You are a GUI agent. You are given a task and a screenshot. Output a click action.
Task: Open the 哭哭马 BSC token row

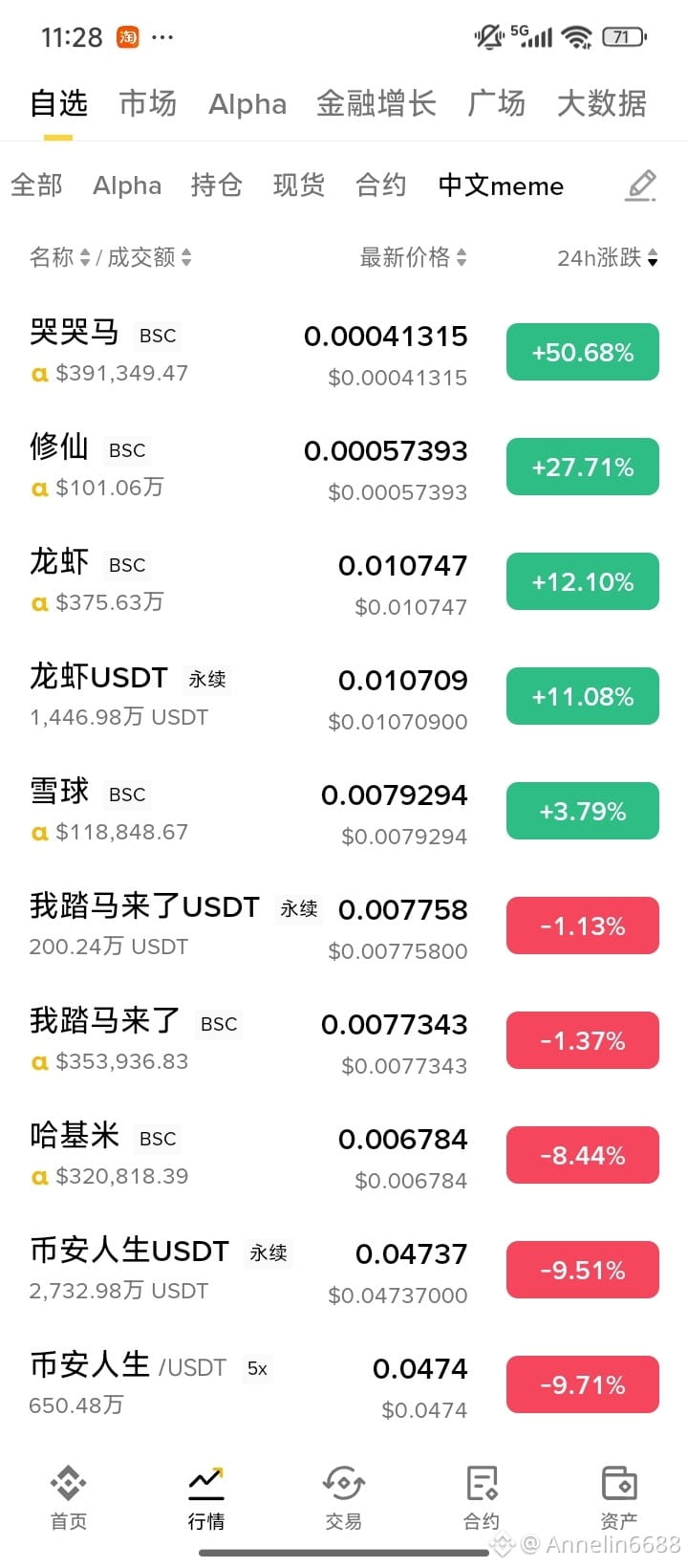(344, 353)
